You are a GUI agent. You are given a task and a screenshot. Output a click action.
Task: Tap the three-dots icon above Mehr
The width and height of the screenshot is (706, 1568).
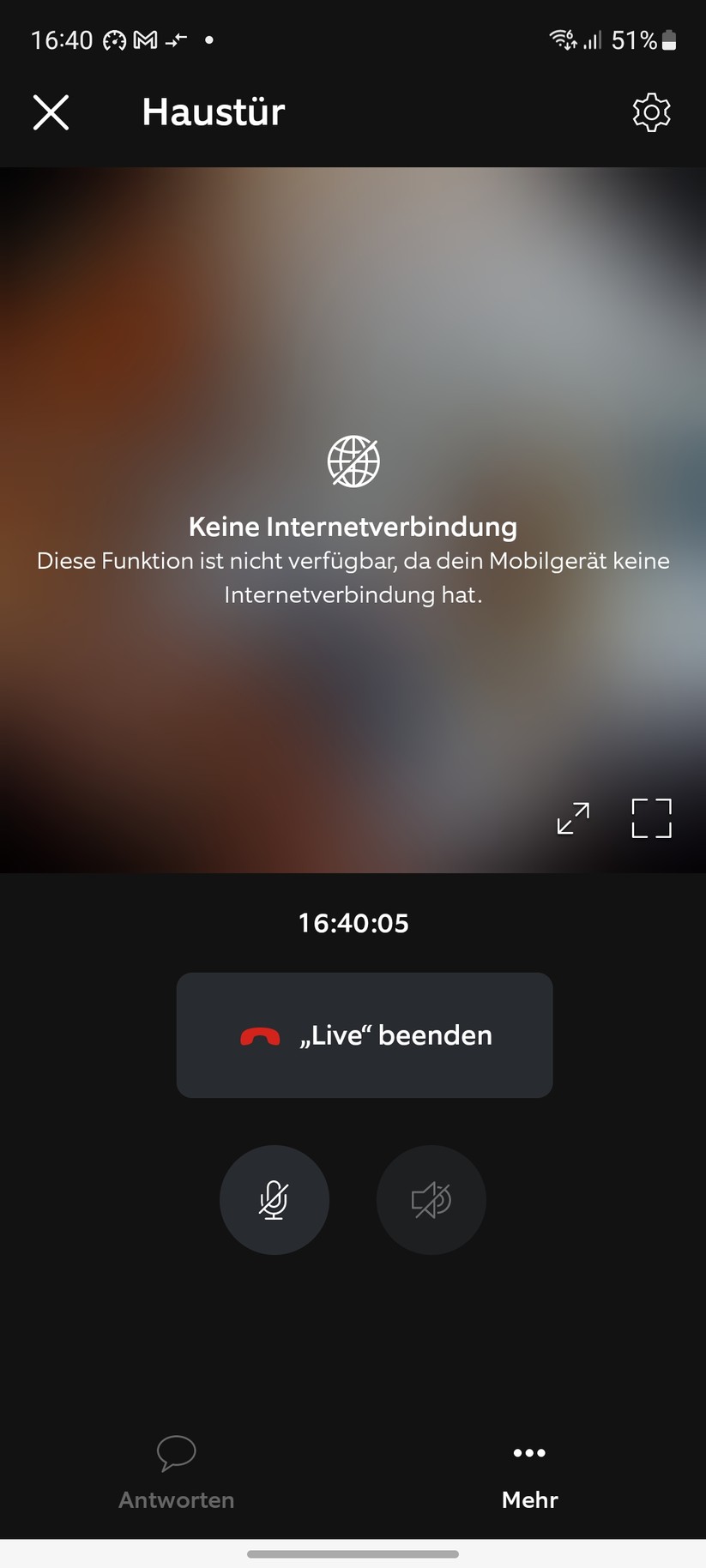pyautogui.click(x=529, y=1452)
